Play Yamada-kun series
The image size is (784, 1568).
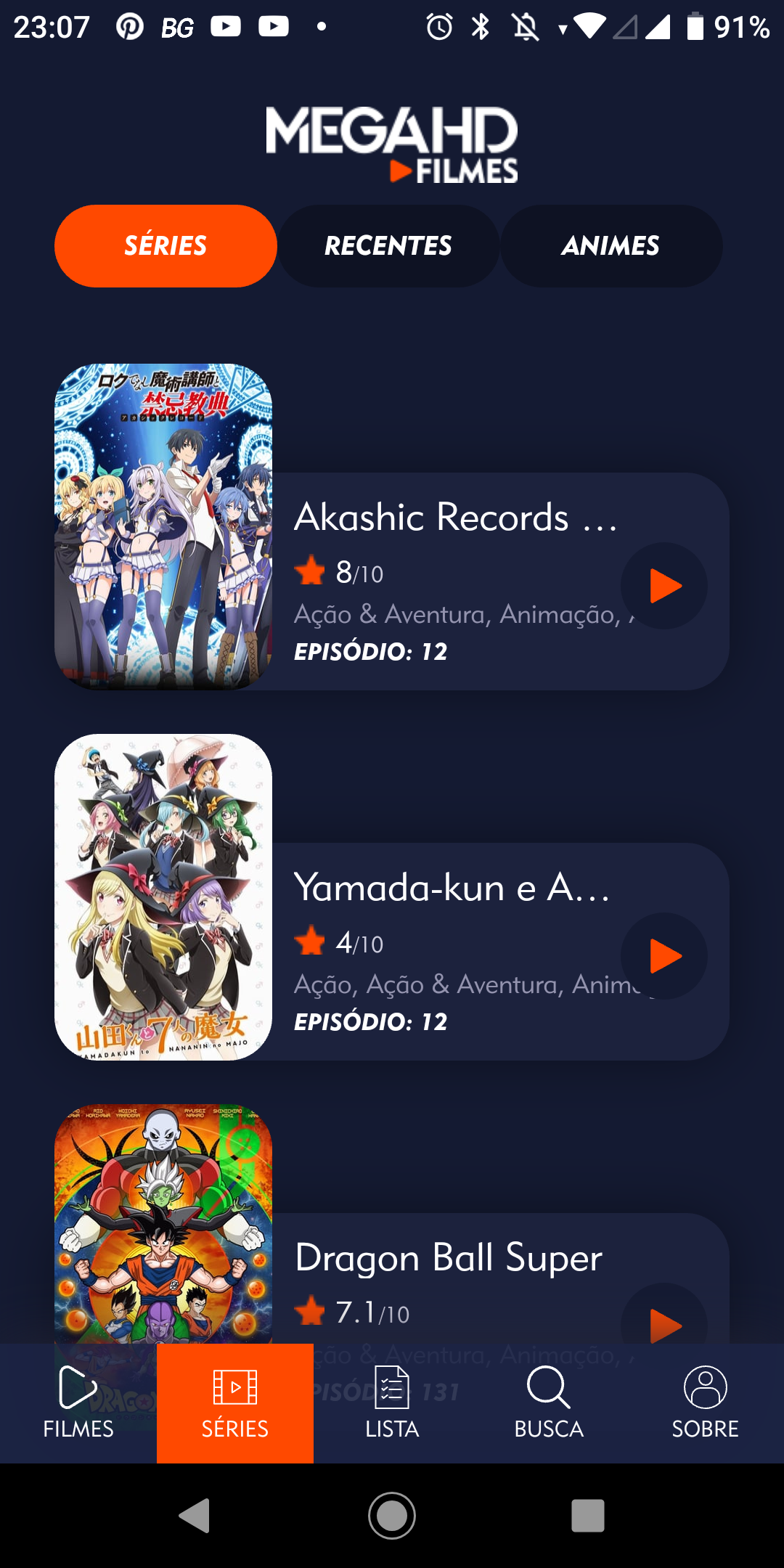coord(664,956)
